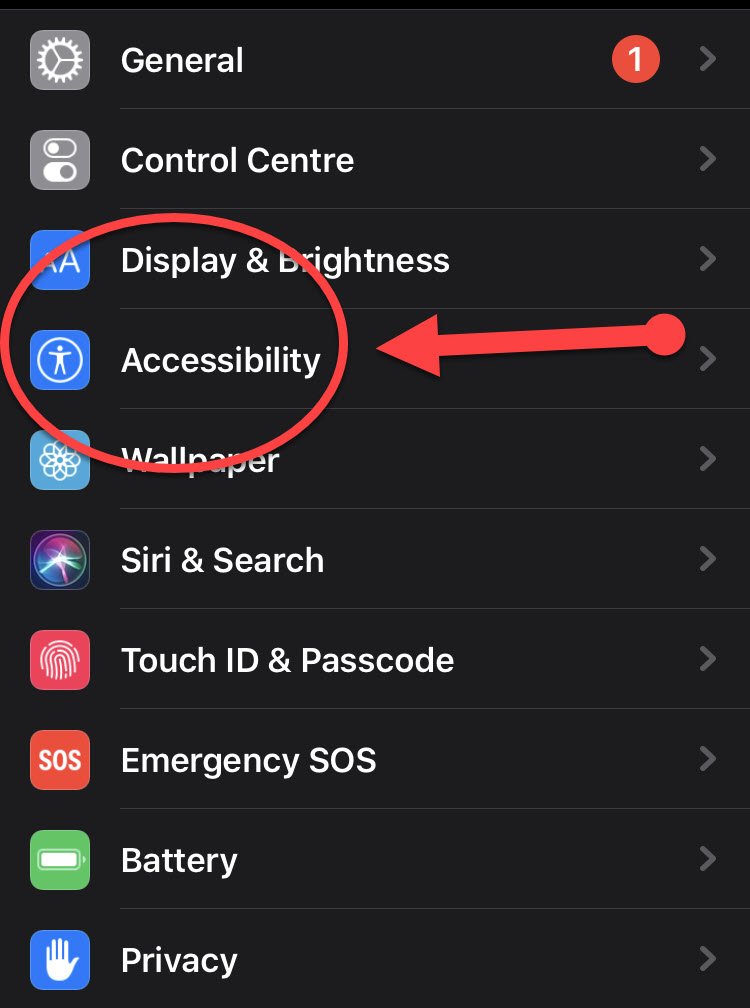The image size is (750, 1008).
Task: Tap the Siri & Search icon
Action: 60,560
